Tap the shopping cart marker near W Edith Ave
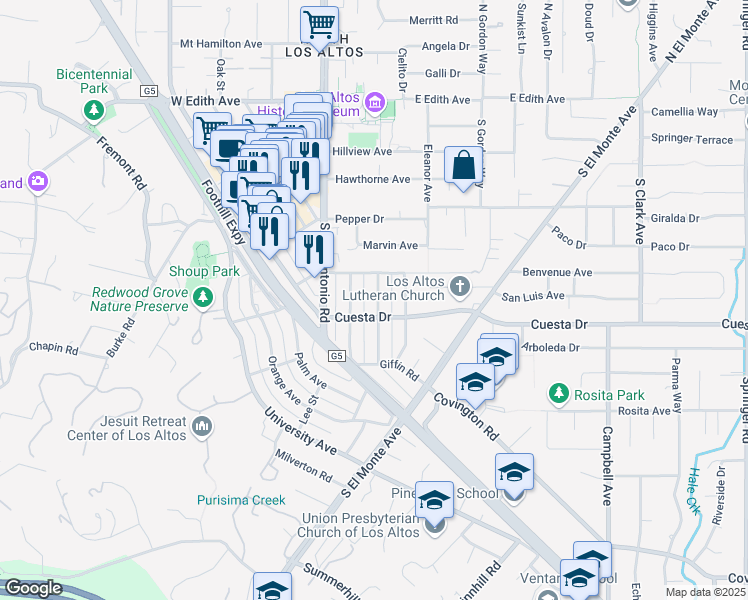This screenshot has width=748, height=600. (x=211, y=130)
